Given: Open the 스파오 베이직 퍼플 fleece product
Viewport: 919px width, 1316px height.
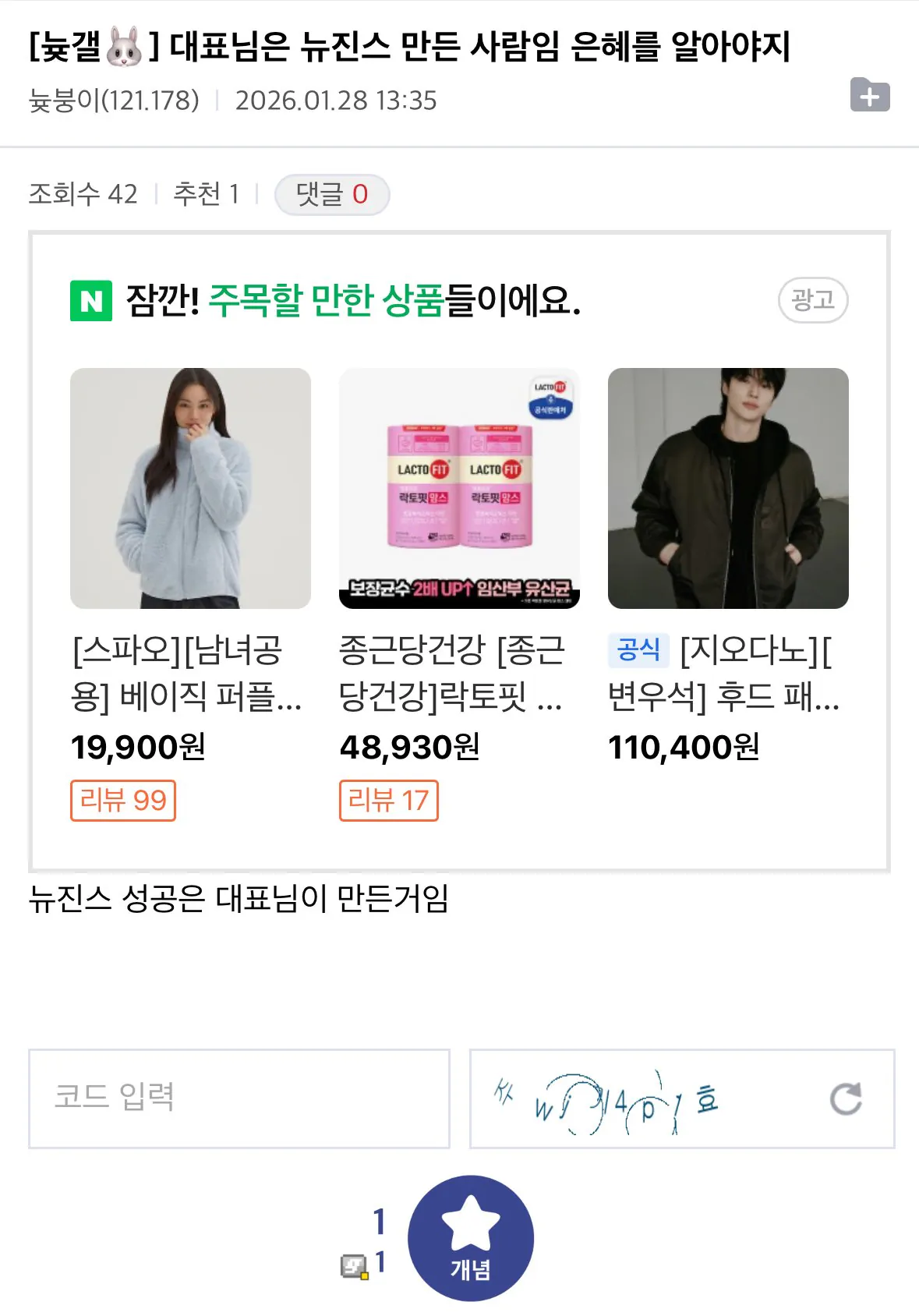Looking at the screenshot, I should tap(190, 488).
